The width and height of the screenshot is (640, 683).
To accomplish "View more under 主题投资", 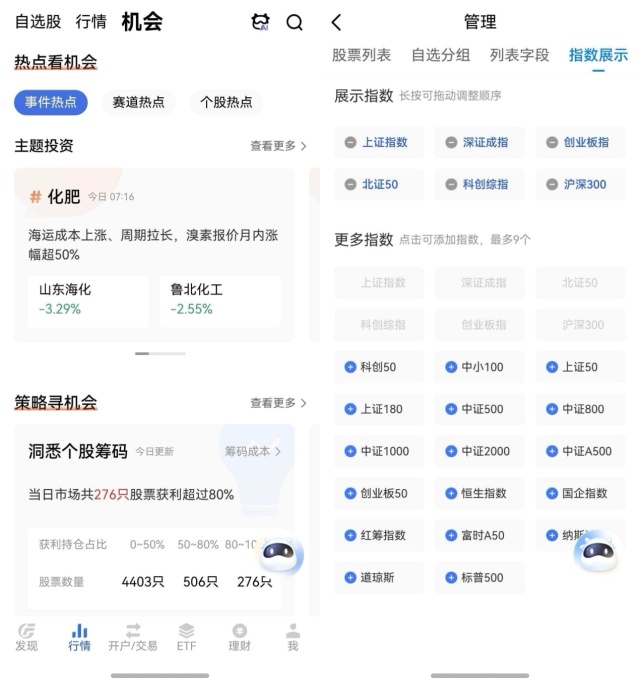I will (278, 146).
